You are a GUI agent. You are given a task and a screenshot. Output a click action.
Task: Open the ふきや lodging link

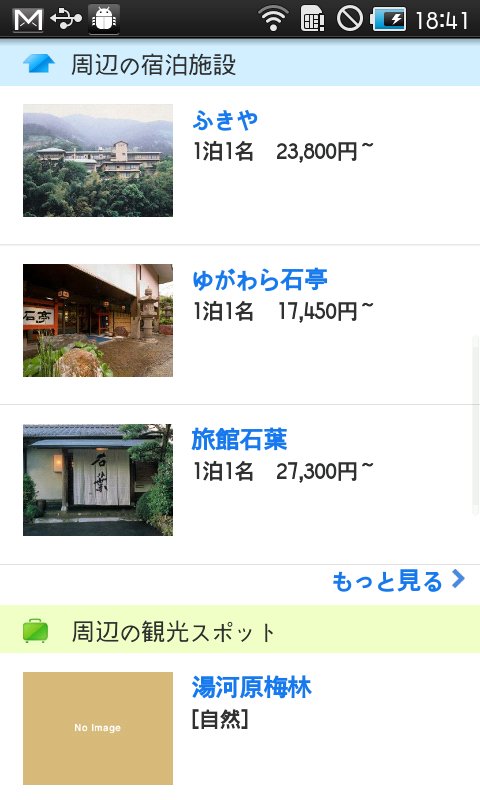225,120
